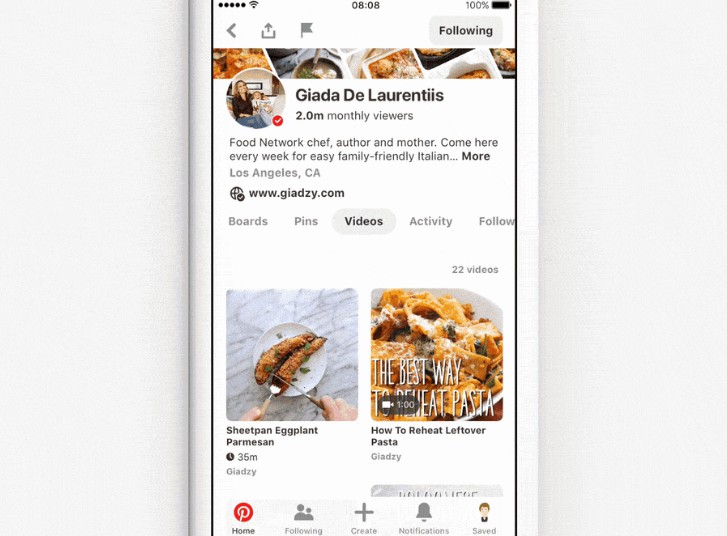Viewport: 727px width, 536px height.
Task: Tap the Following button
Action: coord(465,31)
